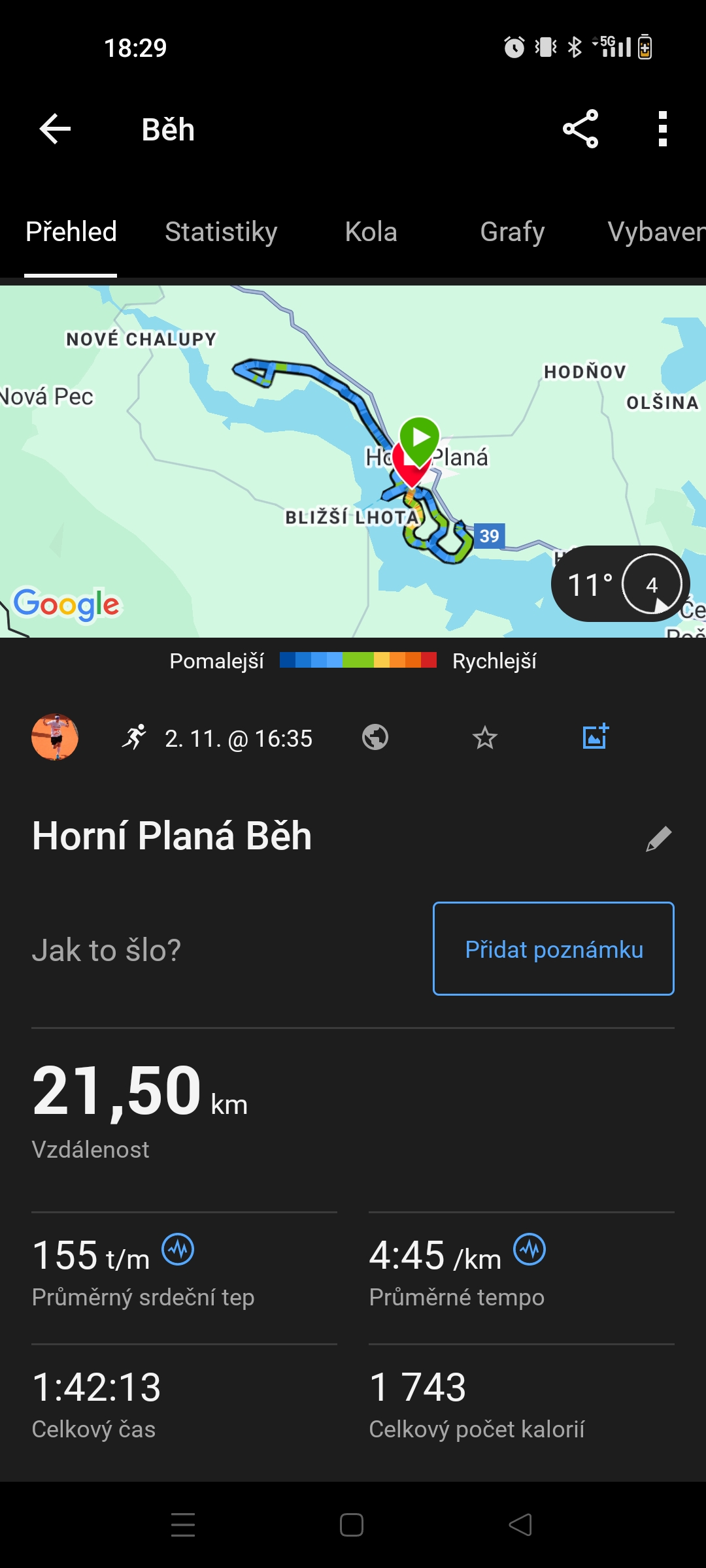Tap Přidat poznámku button
The image size is (706, 1568).
coord(553,949)
